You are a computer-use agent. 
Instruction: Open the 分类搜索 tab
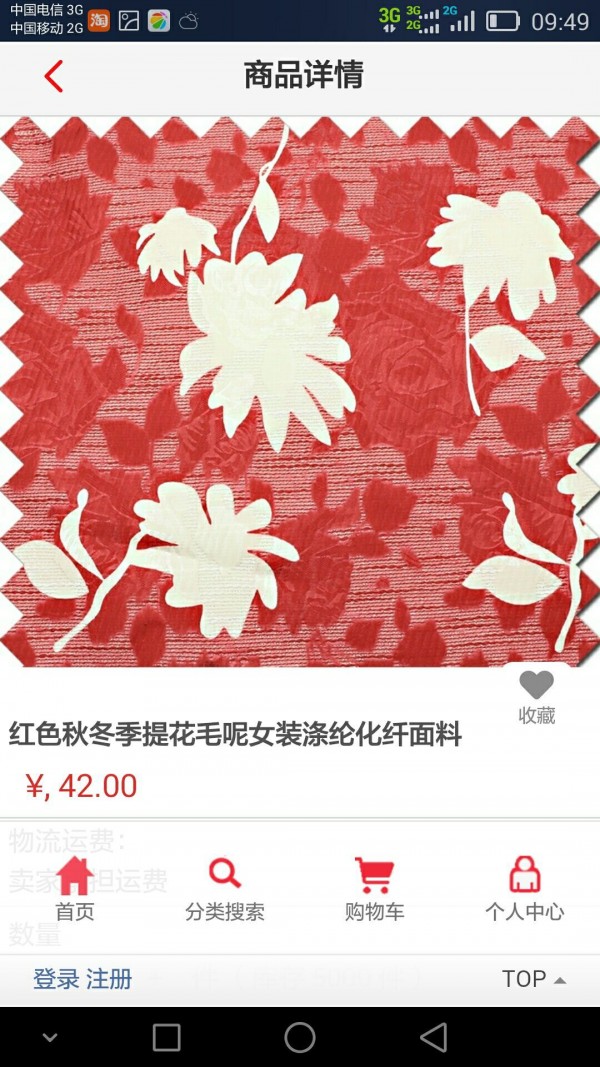click(225, 888)
